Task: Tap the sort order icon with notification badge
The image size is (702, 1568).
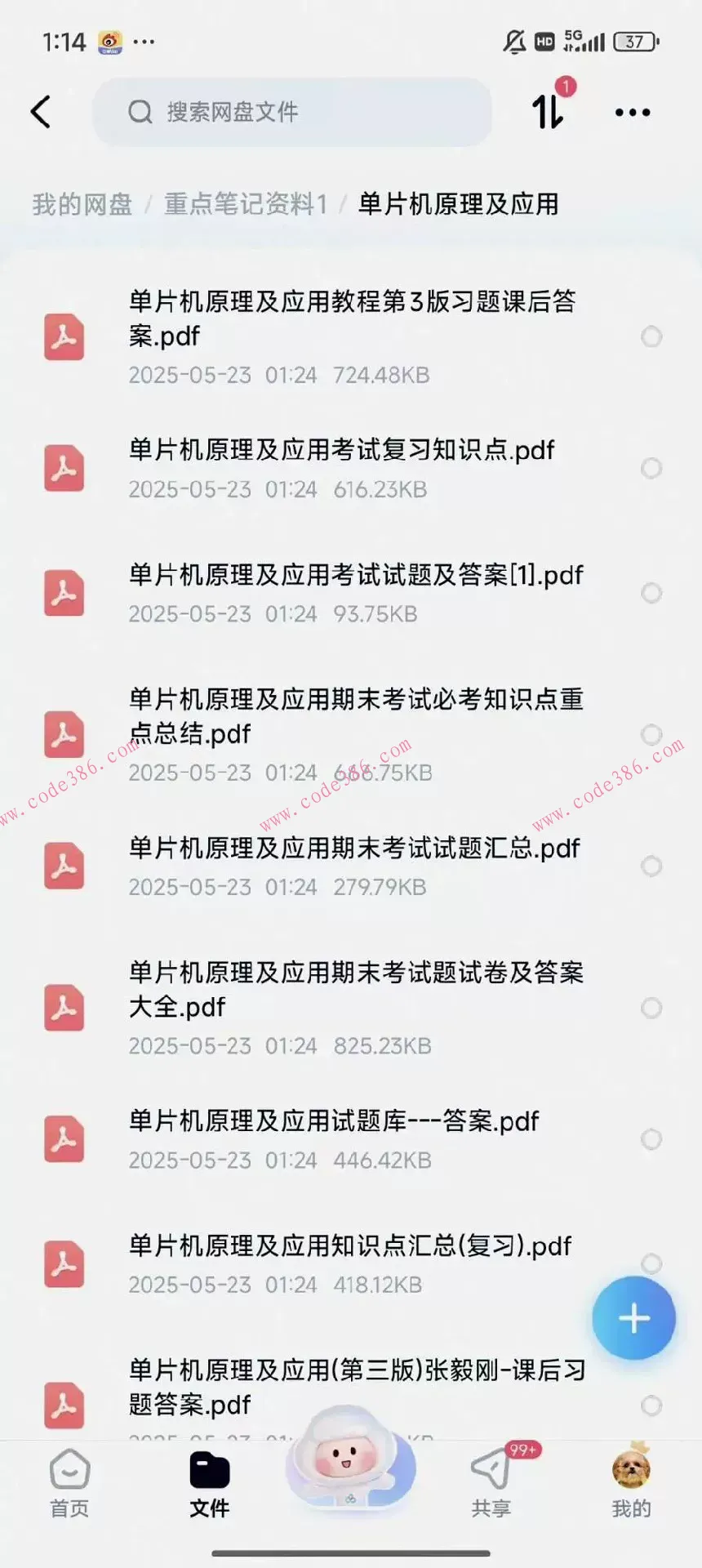Action: tap(549, 113)
